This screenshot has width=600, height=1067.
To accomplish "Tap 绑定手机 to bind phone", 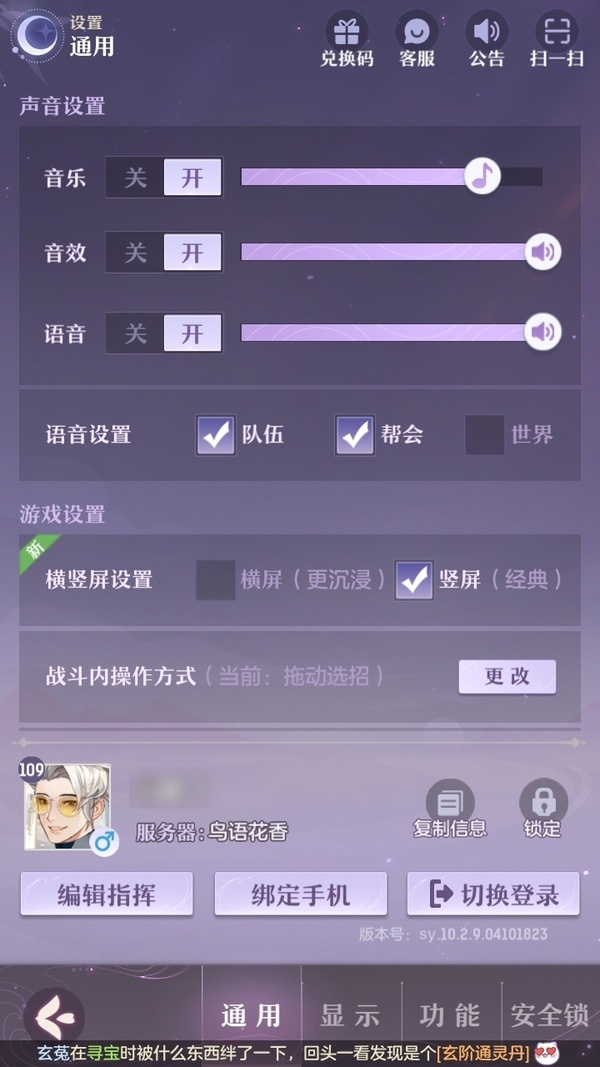I will [x=300, y=894].
